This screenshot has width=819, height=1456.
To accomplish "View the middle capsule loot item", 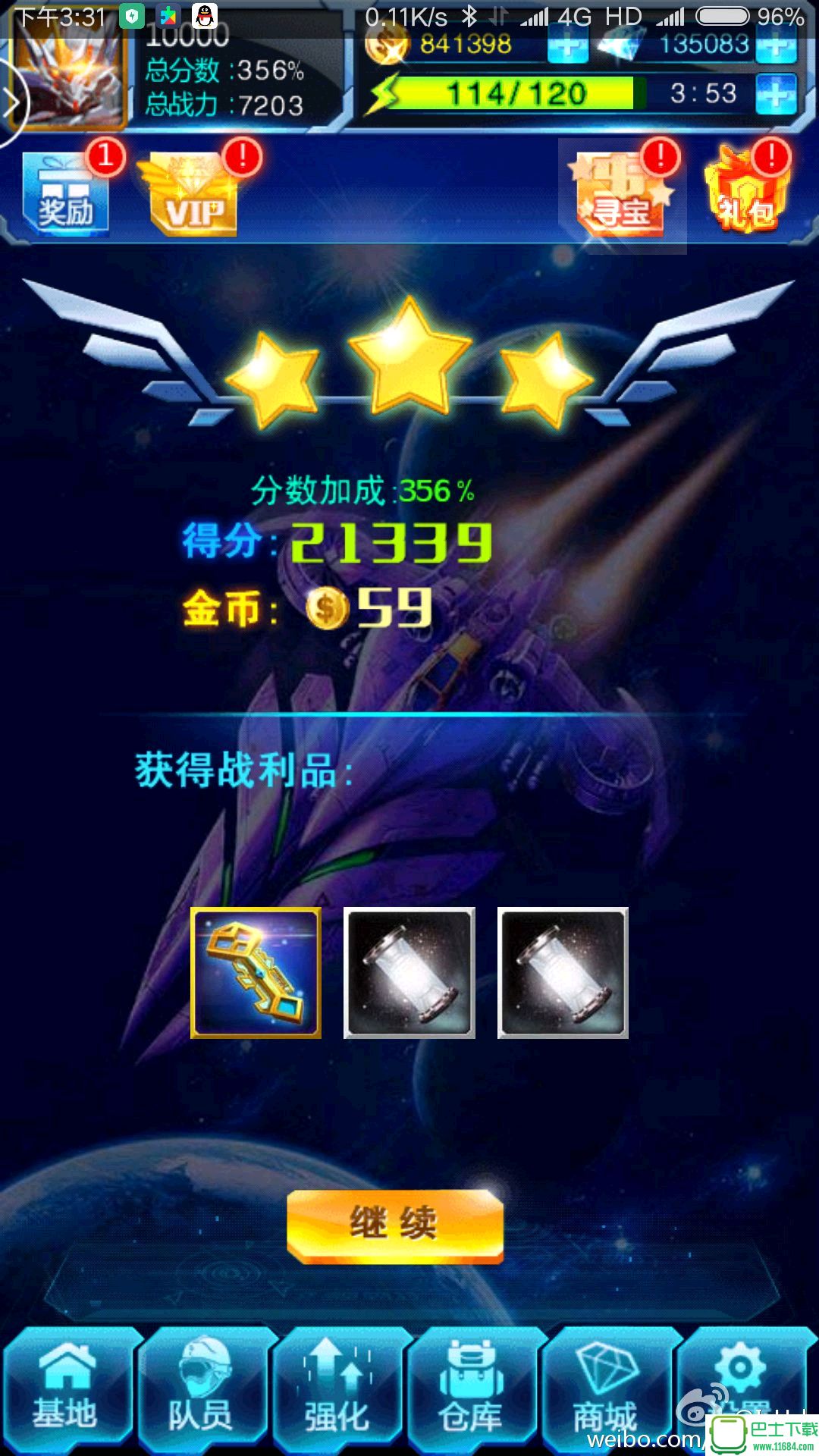I will [x=409, y=973].
